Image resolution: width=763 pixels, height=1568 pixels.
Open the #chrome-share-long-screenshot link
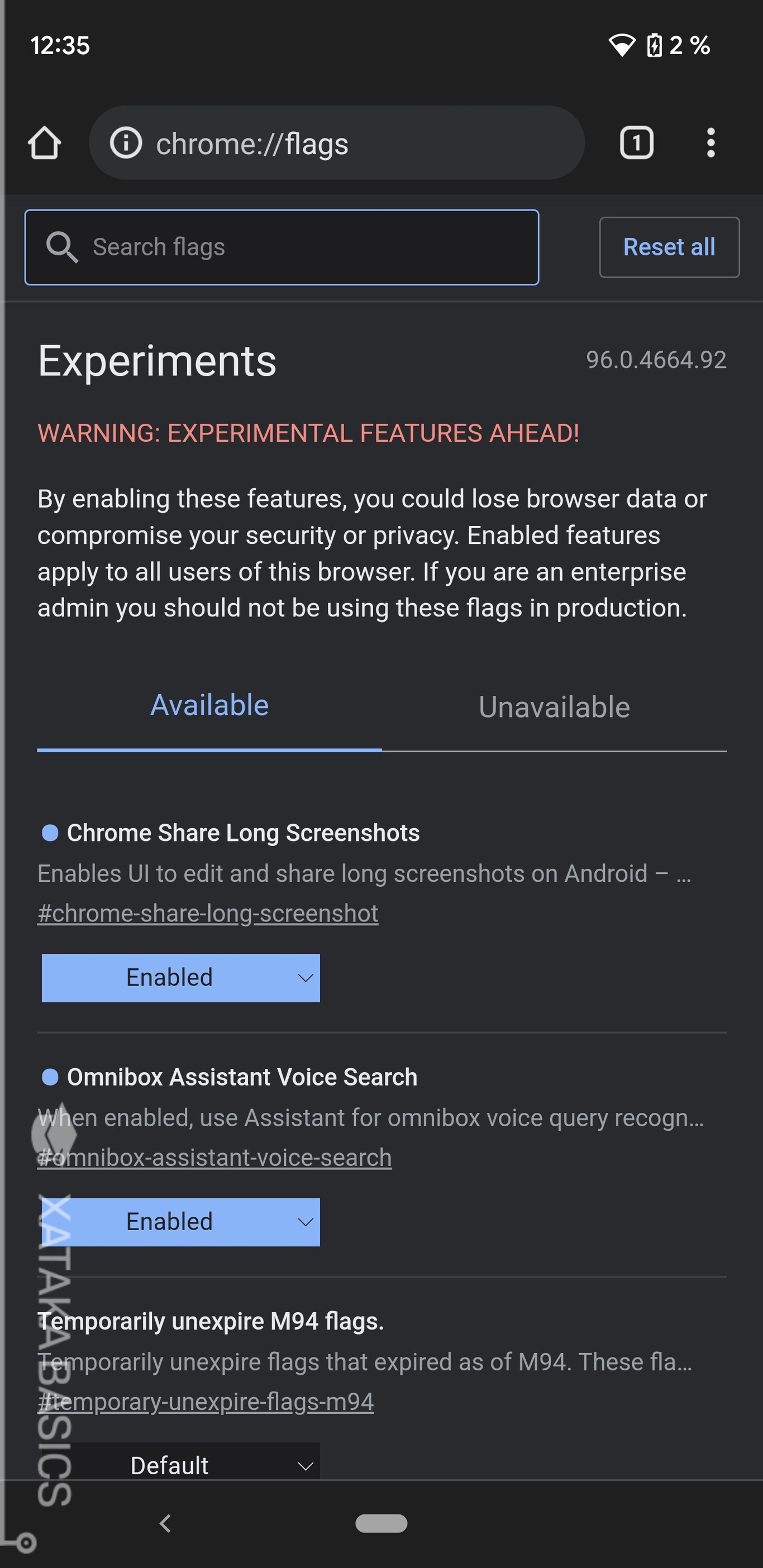[x=208, y=913]
